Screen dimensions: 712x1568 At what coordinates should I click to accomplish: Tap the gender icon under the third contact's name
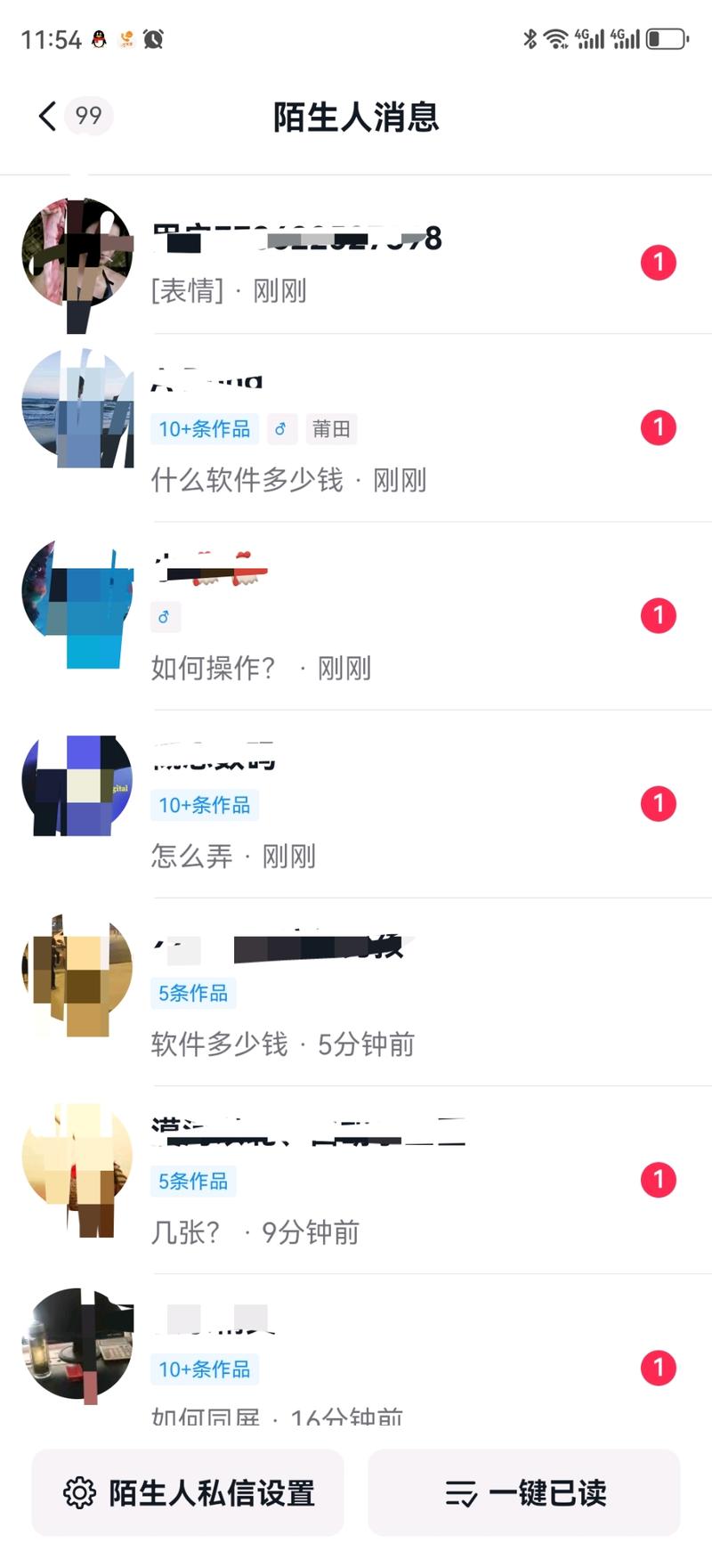pos(166,616)
